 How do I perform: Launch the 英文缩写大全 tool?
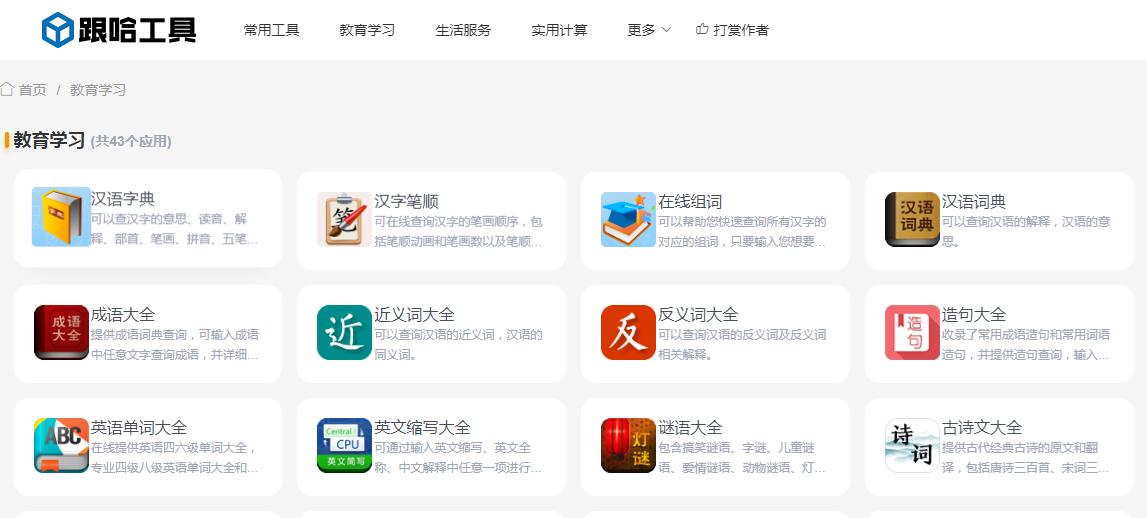431,446
